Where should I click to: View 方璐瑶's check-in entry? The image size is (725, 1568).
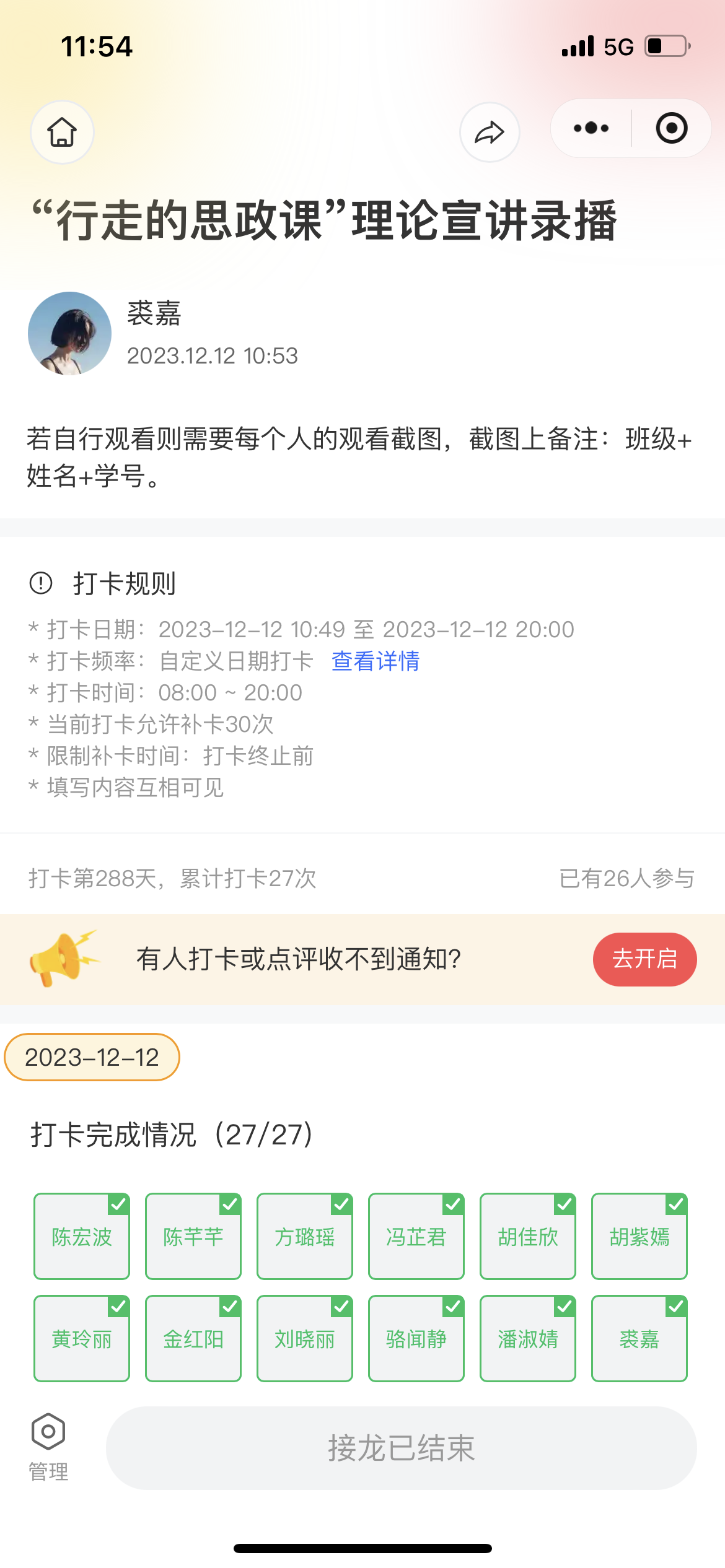[x=305, y=1237]
